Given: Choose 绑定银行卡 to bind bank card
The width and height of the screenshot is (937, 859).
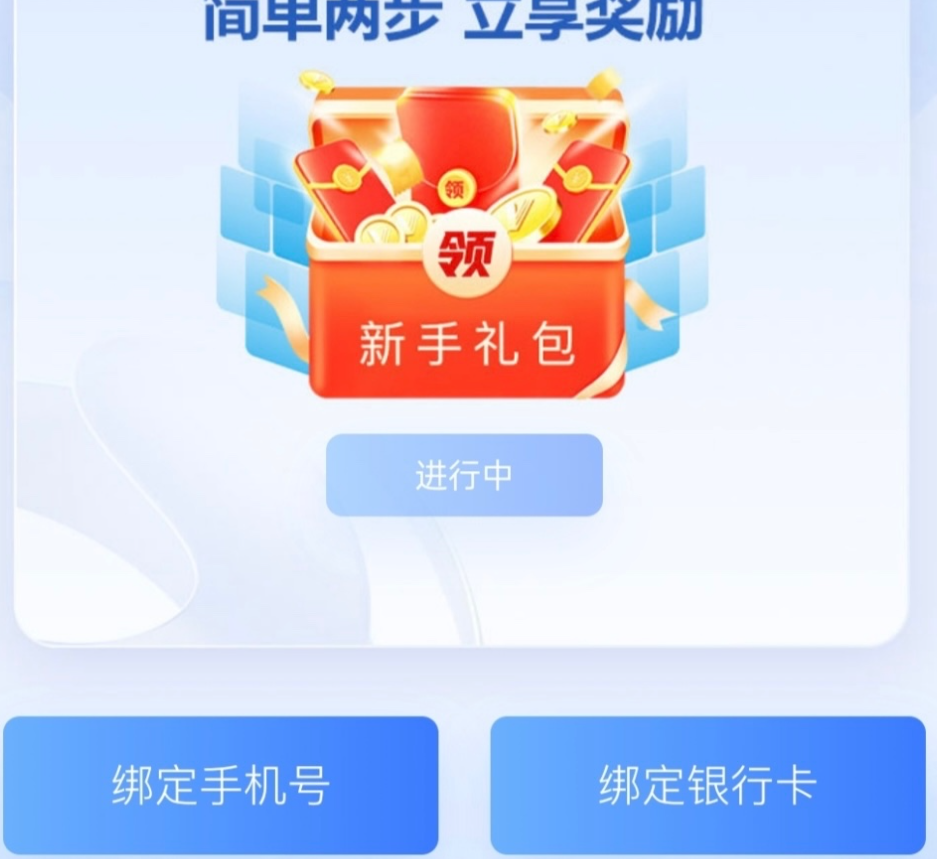Looking at the screenshot, I should pyautogui.click(x=708, y=785).
